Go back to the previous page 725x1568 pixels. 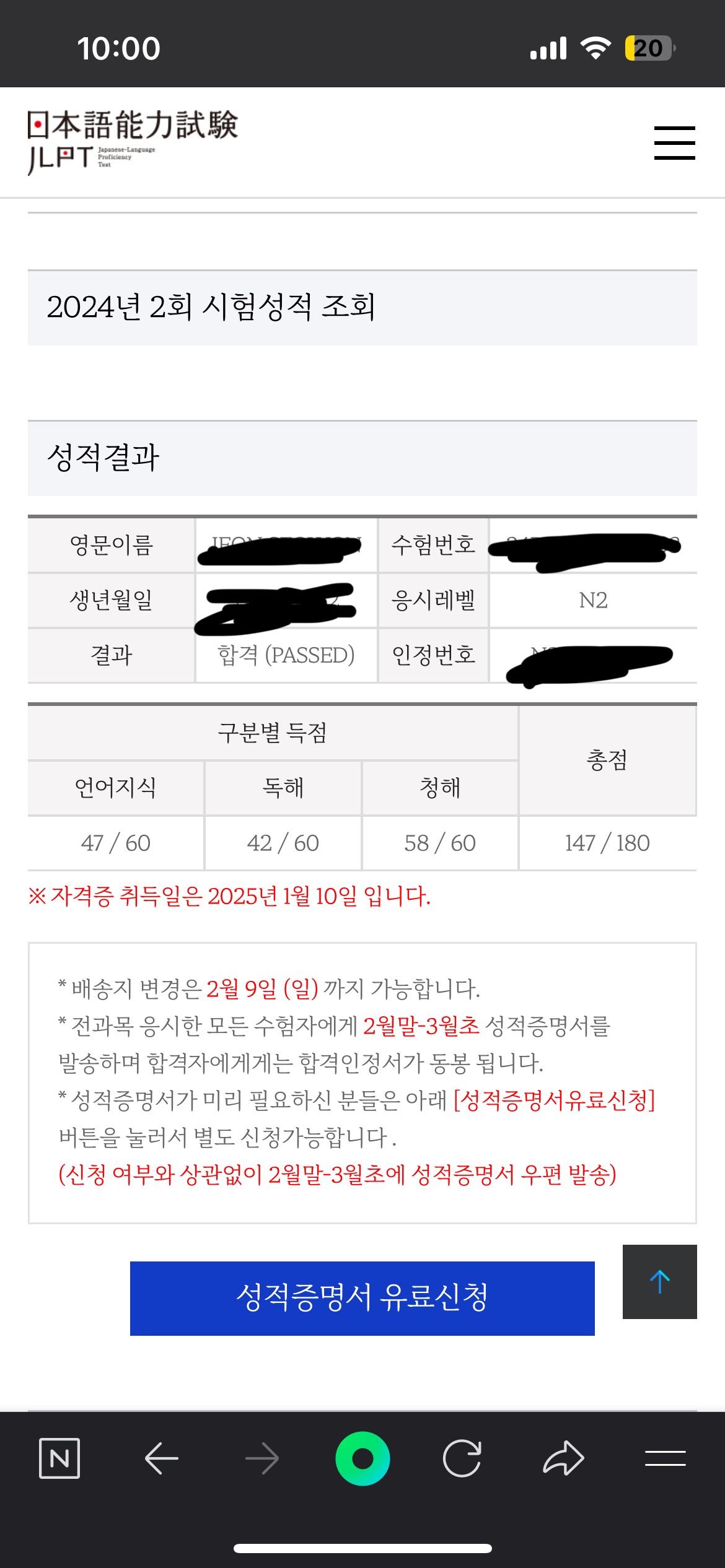pyautogui.click(x=161, y=1458)
